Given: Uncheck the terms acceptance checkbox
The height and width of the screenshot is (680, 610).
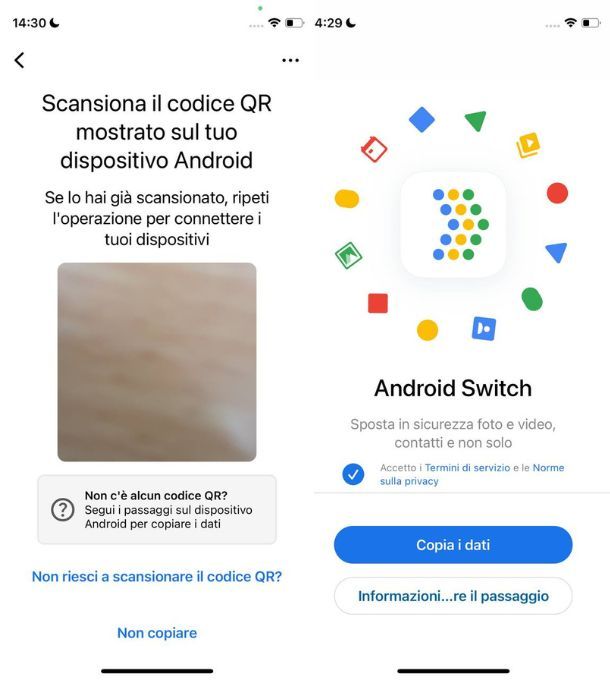Looking at the screenshot, I should [x=353, y=473].
